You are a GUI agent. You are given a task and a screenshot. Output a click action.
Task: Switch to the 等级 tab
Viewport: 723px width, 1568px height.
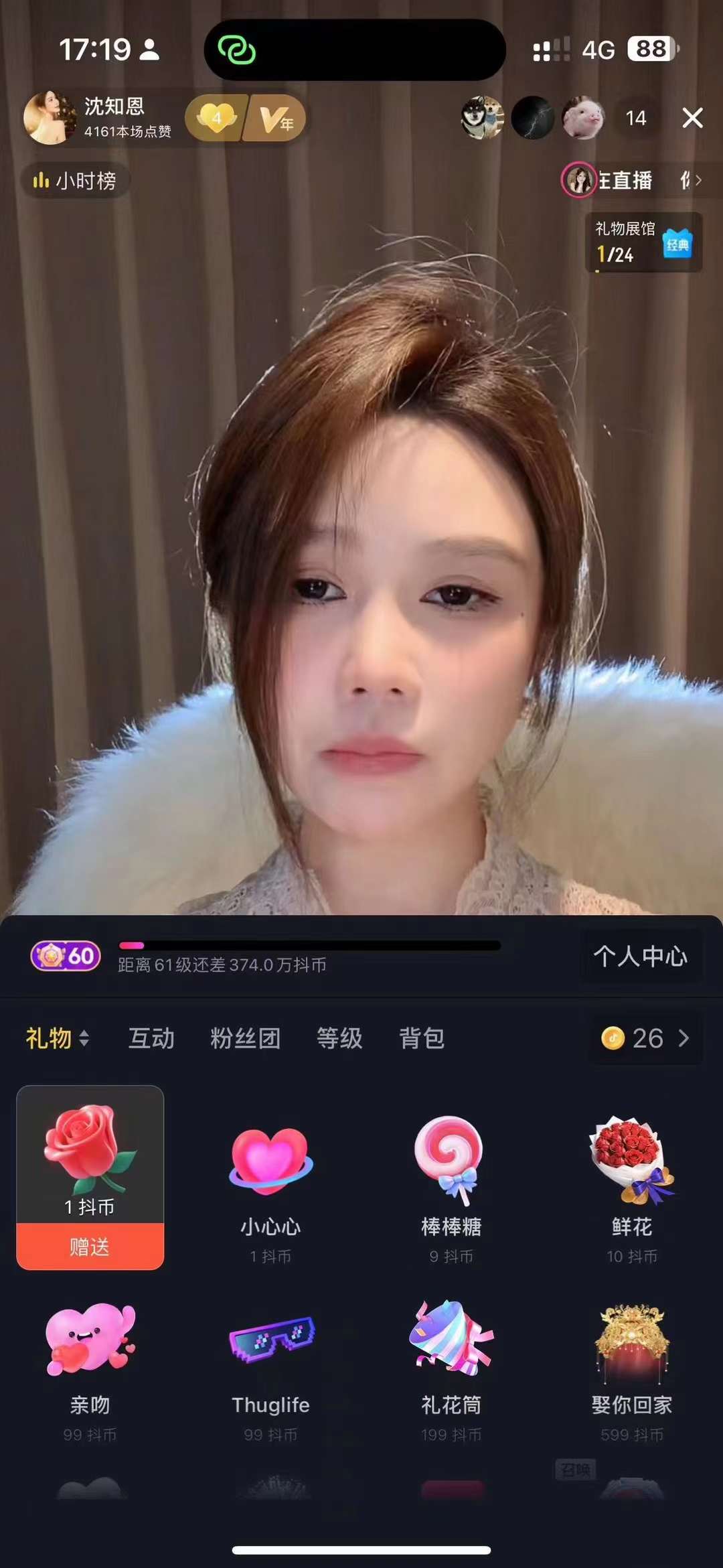tap(339, 1038)
